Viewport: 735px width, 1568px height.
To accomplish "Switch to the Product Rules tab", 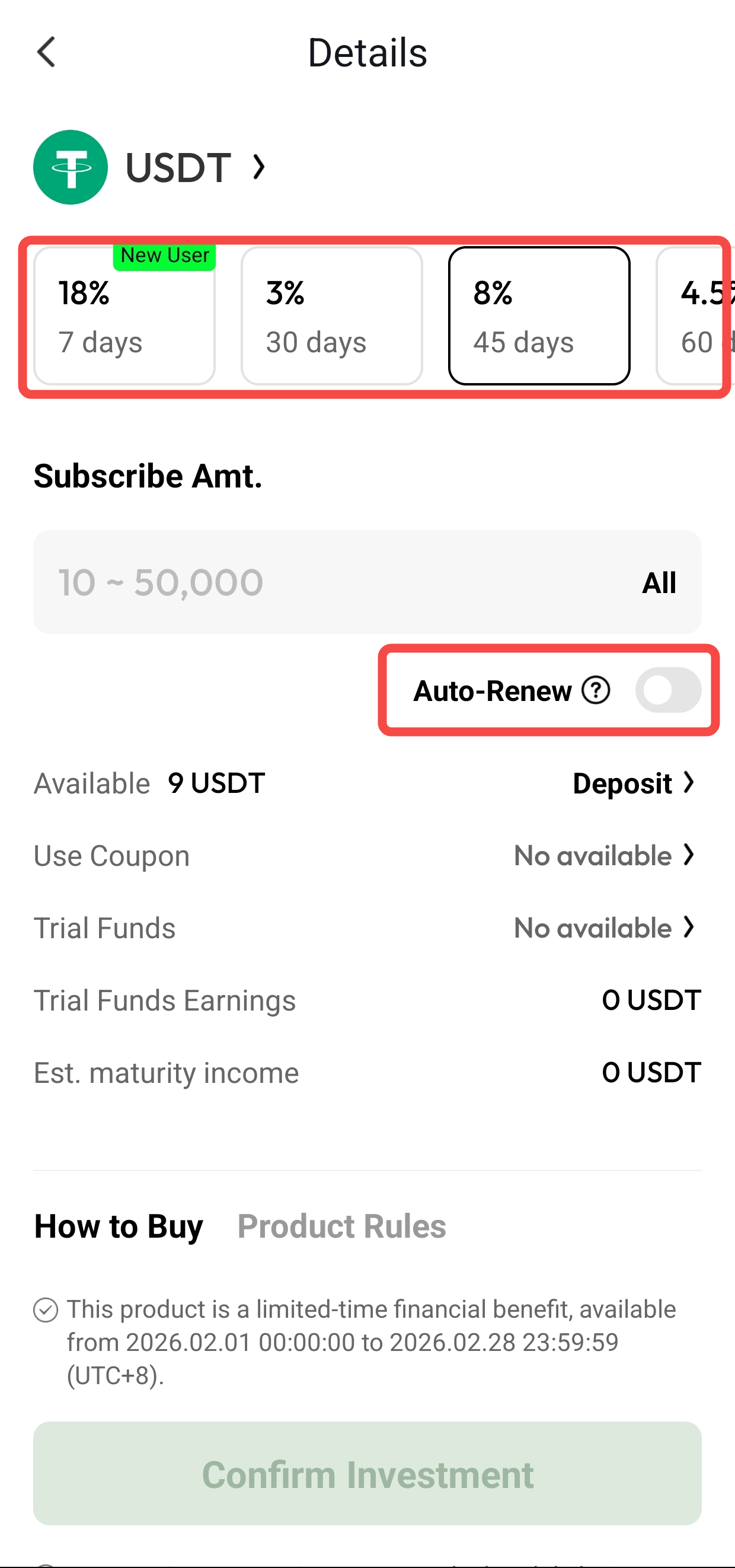I will tap(341, 1226).
